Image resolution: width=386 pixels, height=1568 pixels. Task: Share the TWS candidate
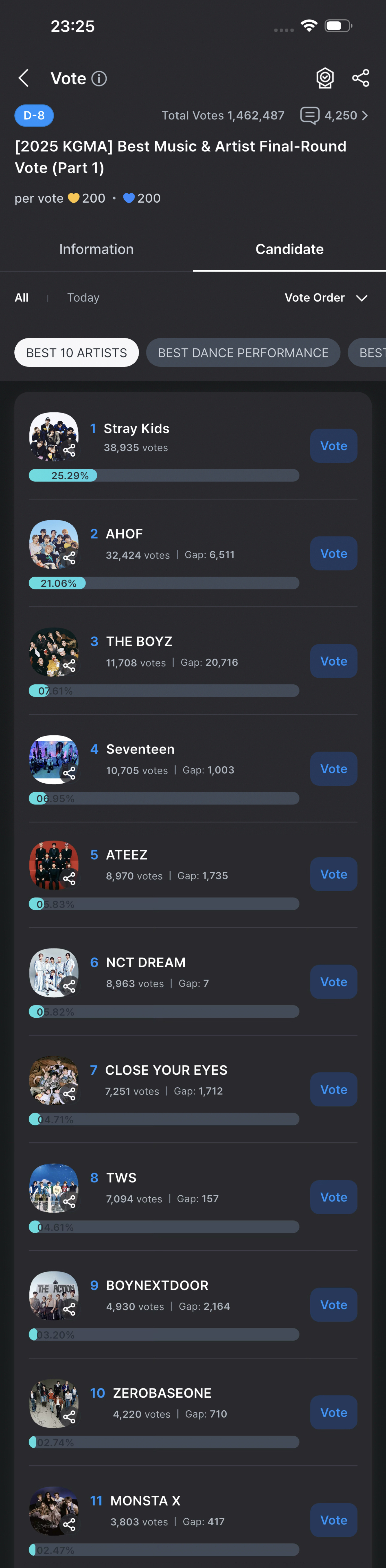70,1202
